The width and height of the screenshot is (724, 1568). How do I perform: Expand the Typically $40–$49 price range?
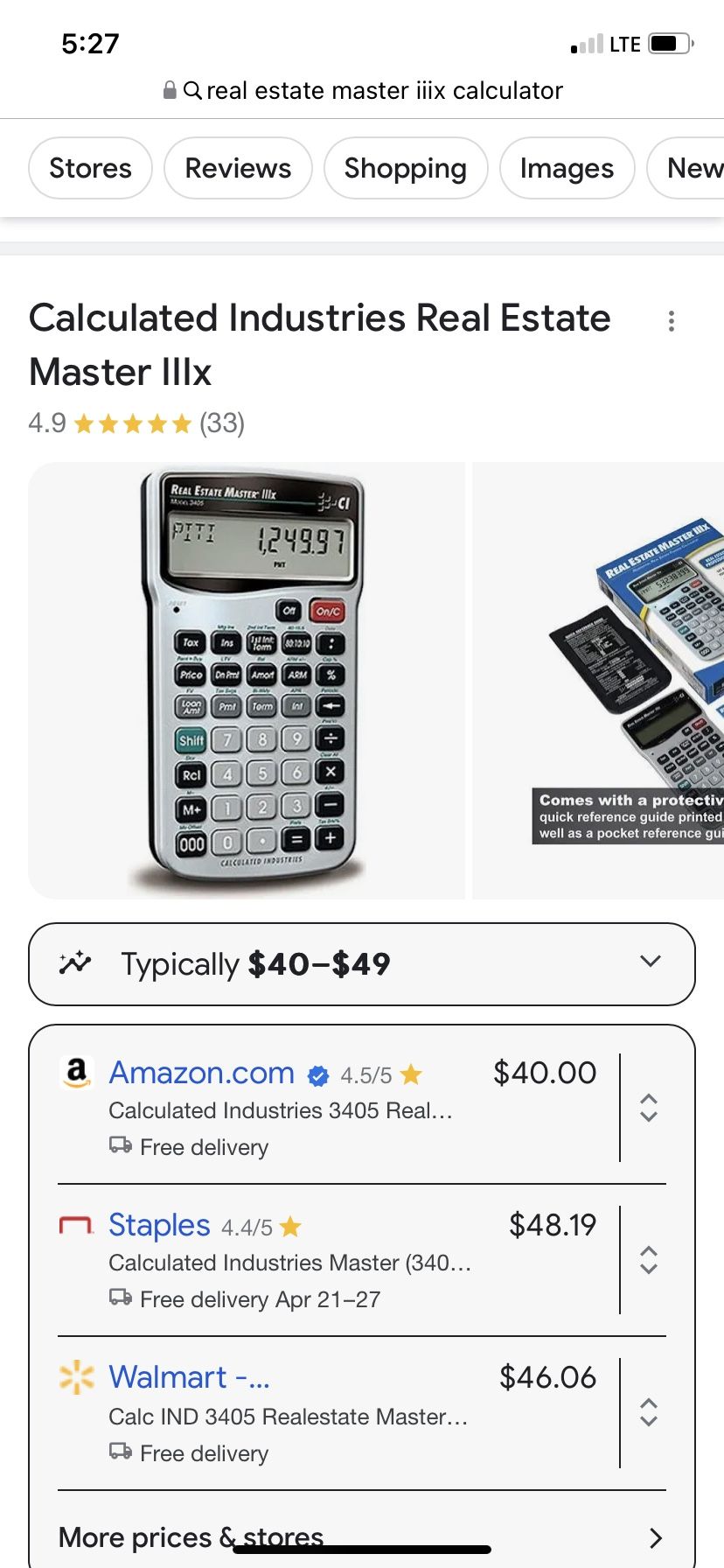(x=362, y=963)
